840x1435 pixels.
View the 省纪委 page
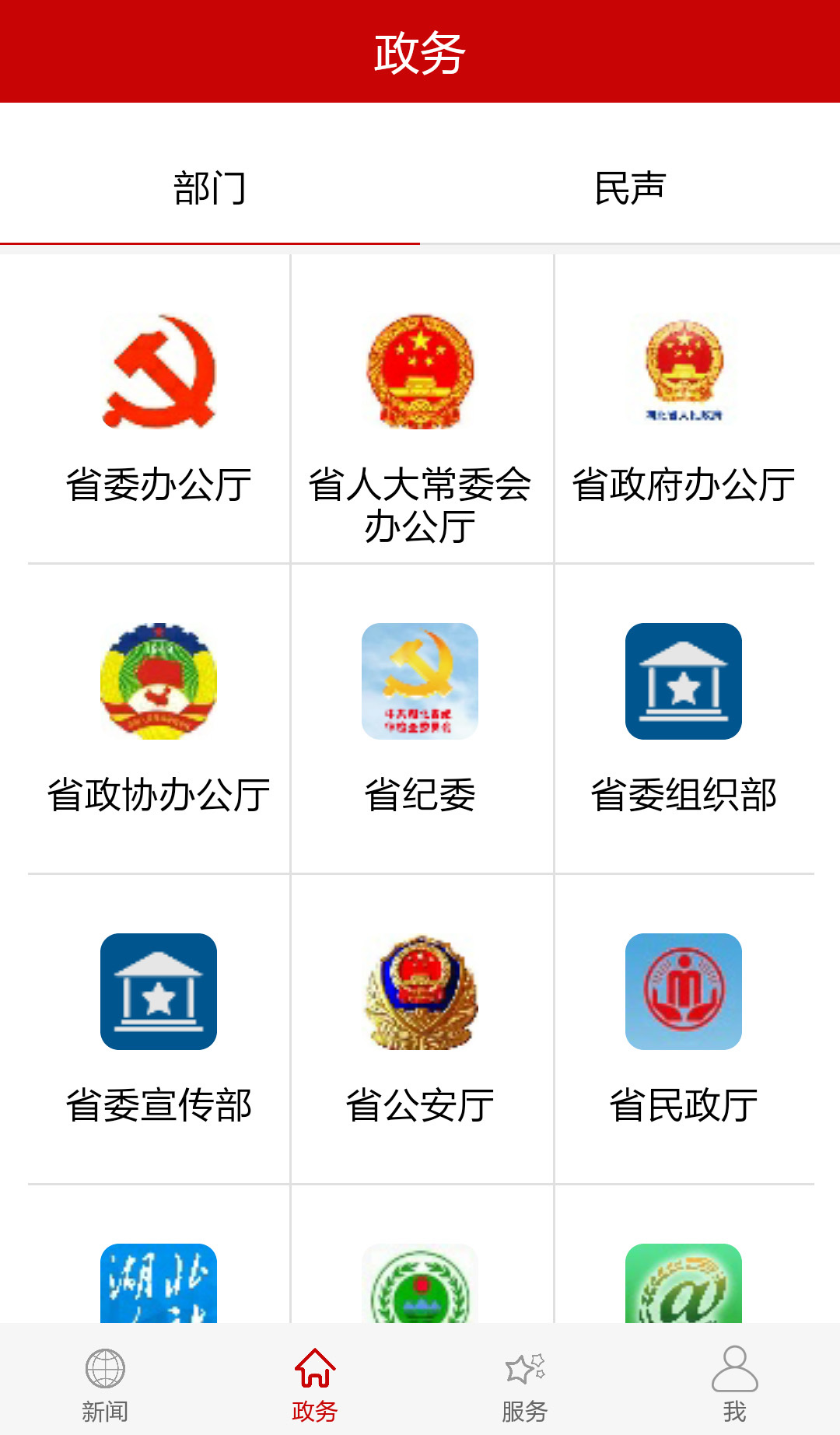pos(420,719)
